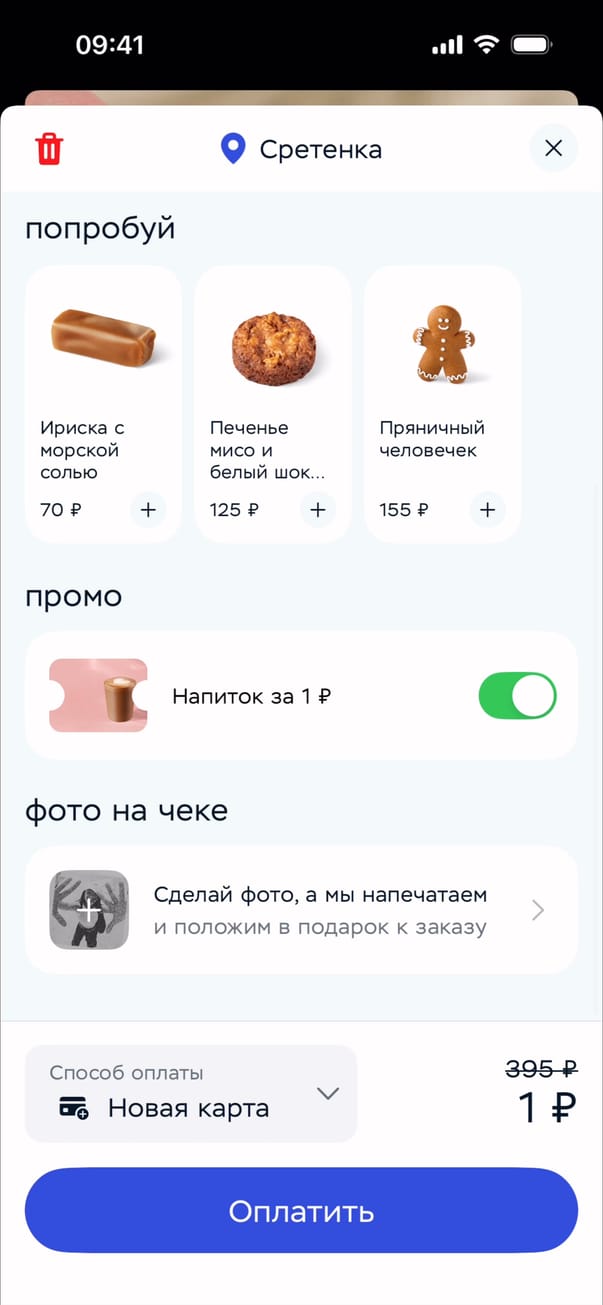The image size is (603, 1305).
Task: Open the фото на чеке option
Action: (301, 910)
